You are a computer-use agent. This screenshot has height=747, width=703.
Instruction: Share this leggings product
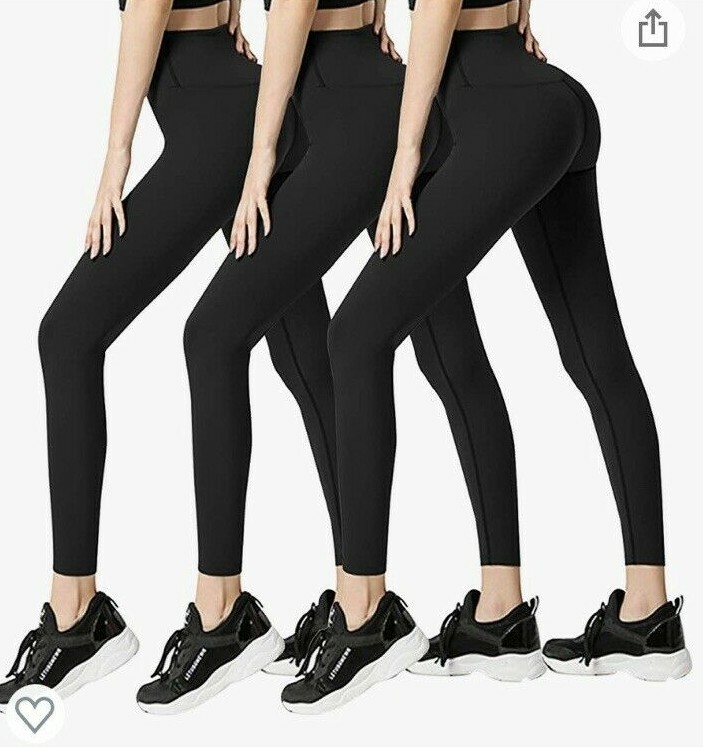(652, 28)
